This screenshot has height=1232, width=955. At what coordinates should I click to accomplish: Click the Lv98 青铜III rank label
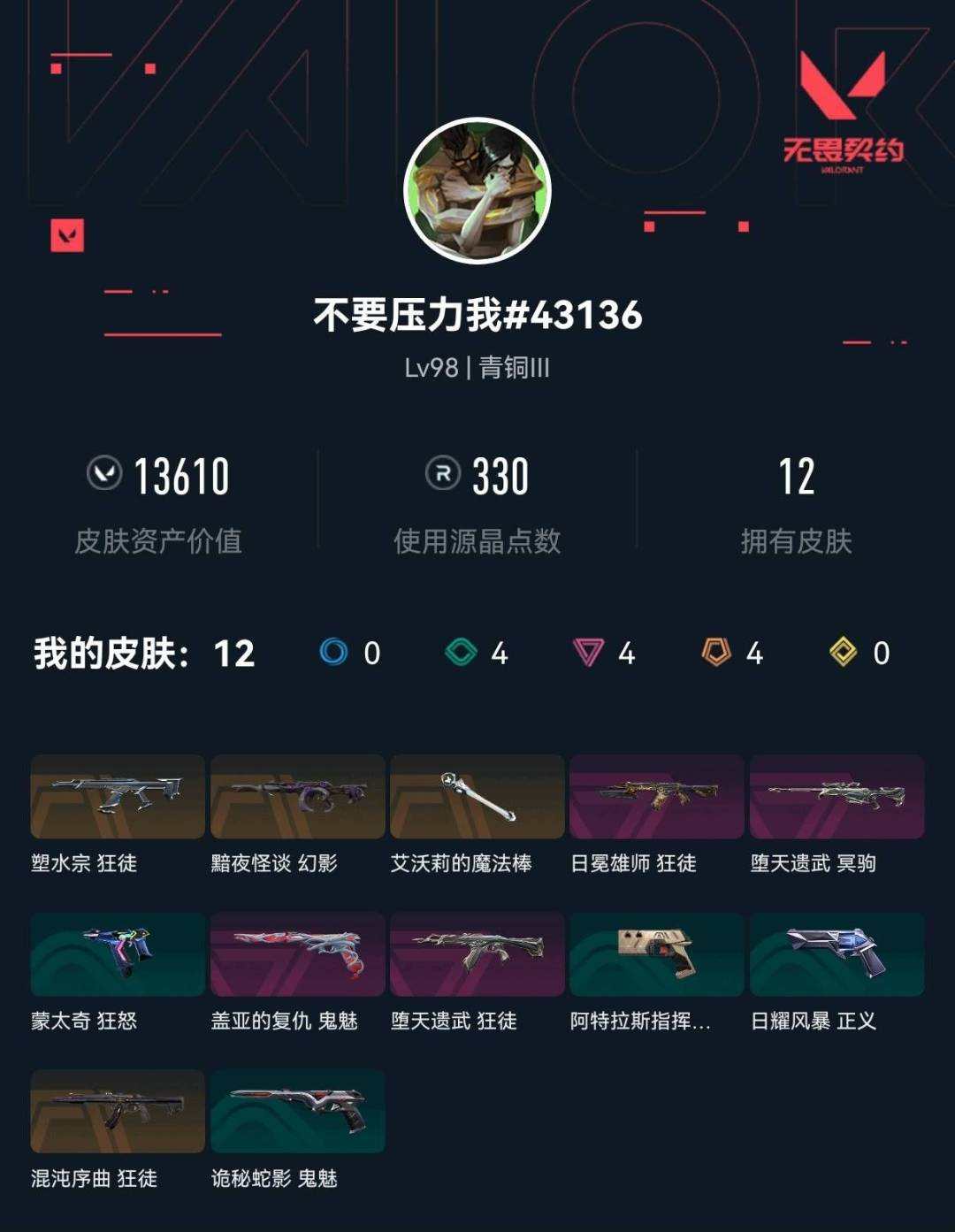(x=477, y=371)
